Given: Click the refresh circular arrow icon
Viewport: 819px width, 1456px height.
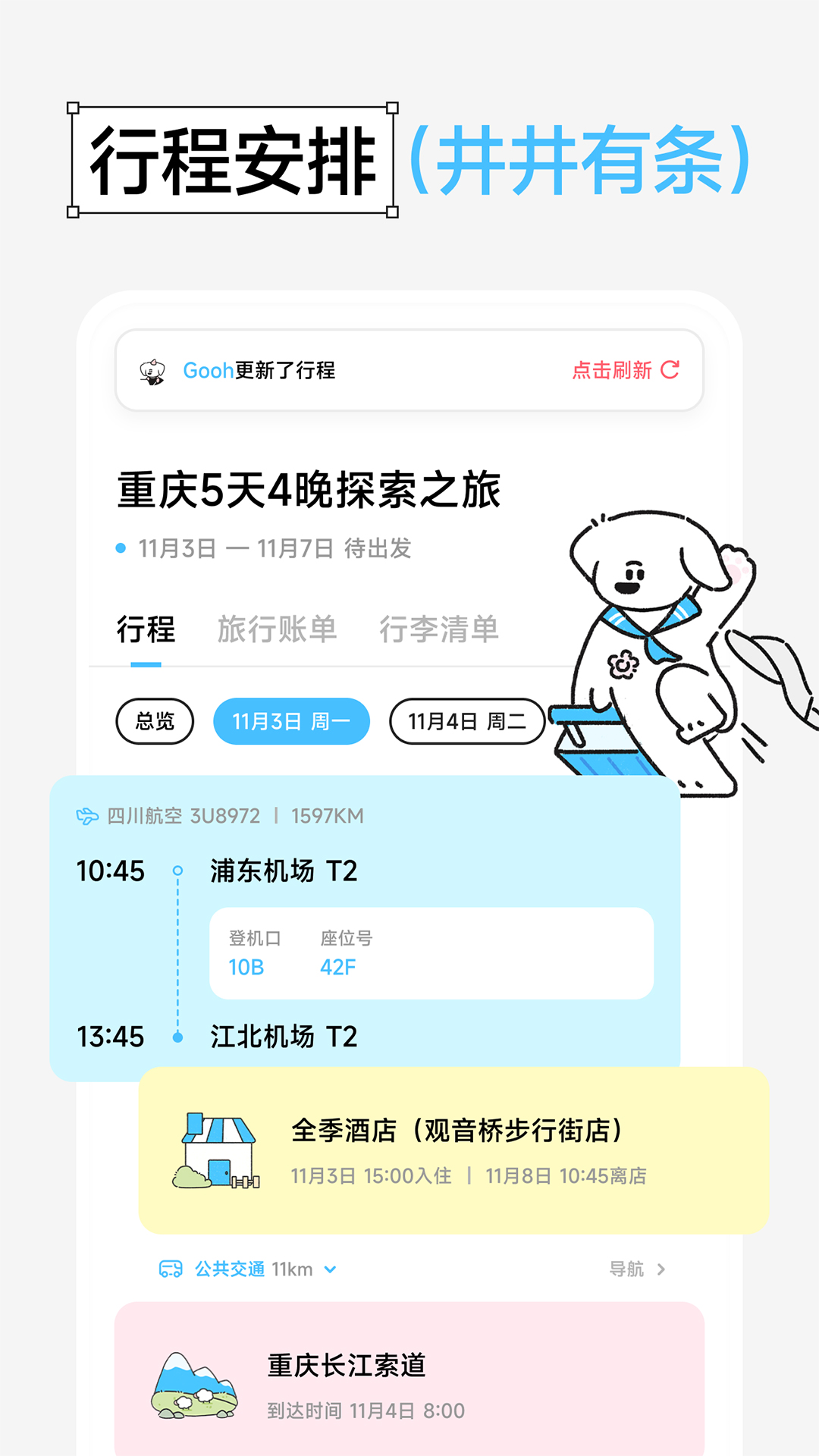Looking at the screenshot, I should pyautogui.click(x=670, y=371).
